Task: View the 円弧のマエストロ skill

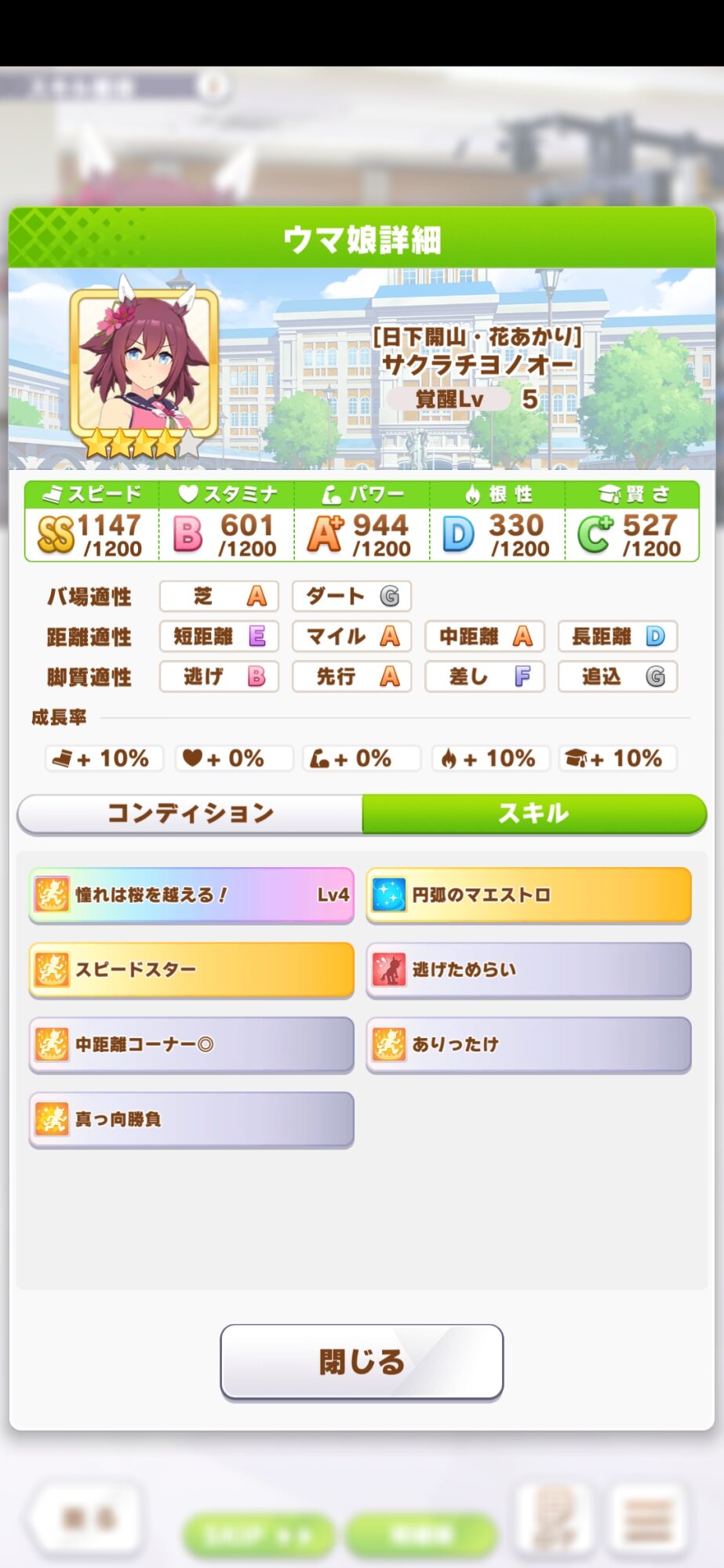Action: (529, 895)
